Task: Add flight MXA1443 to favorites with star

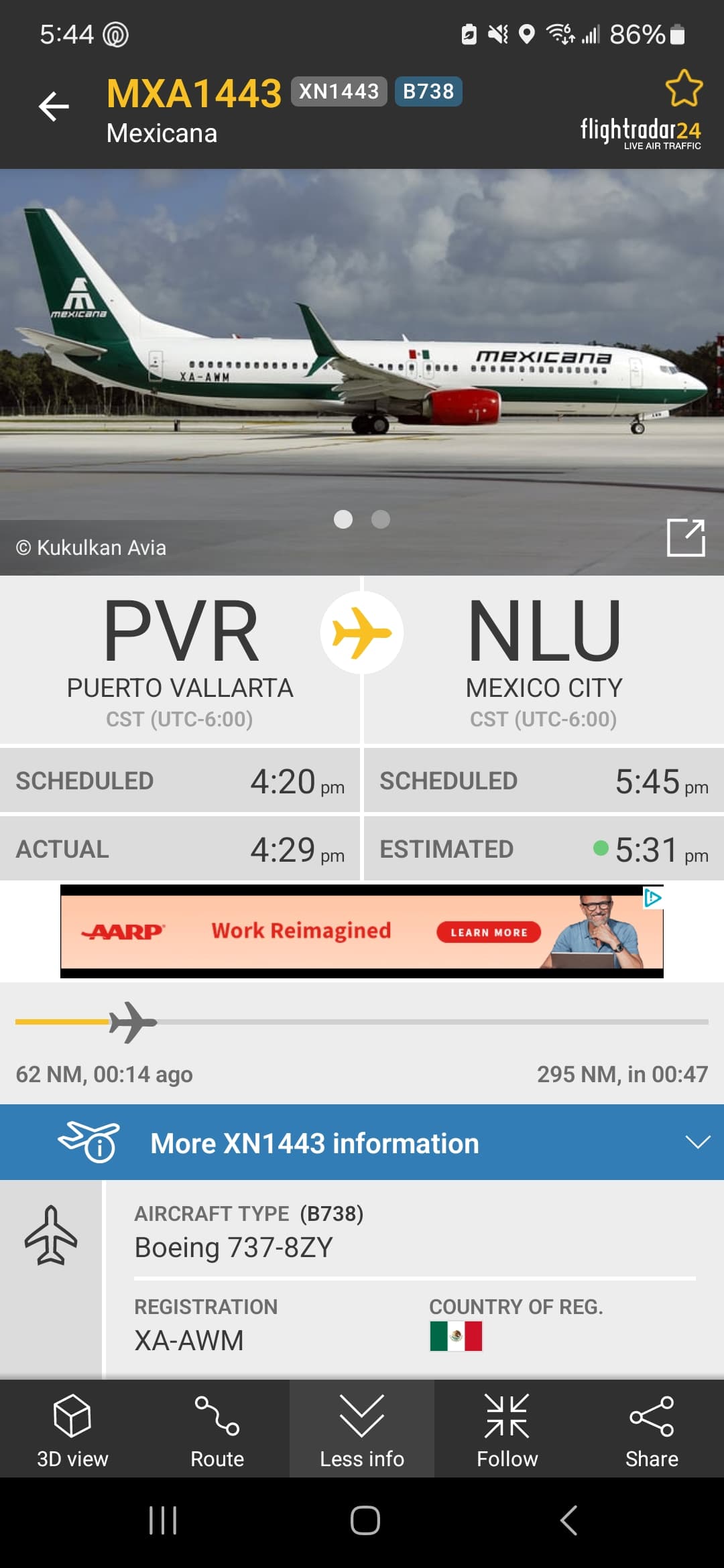Action: tap(683, 88)
